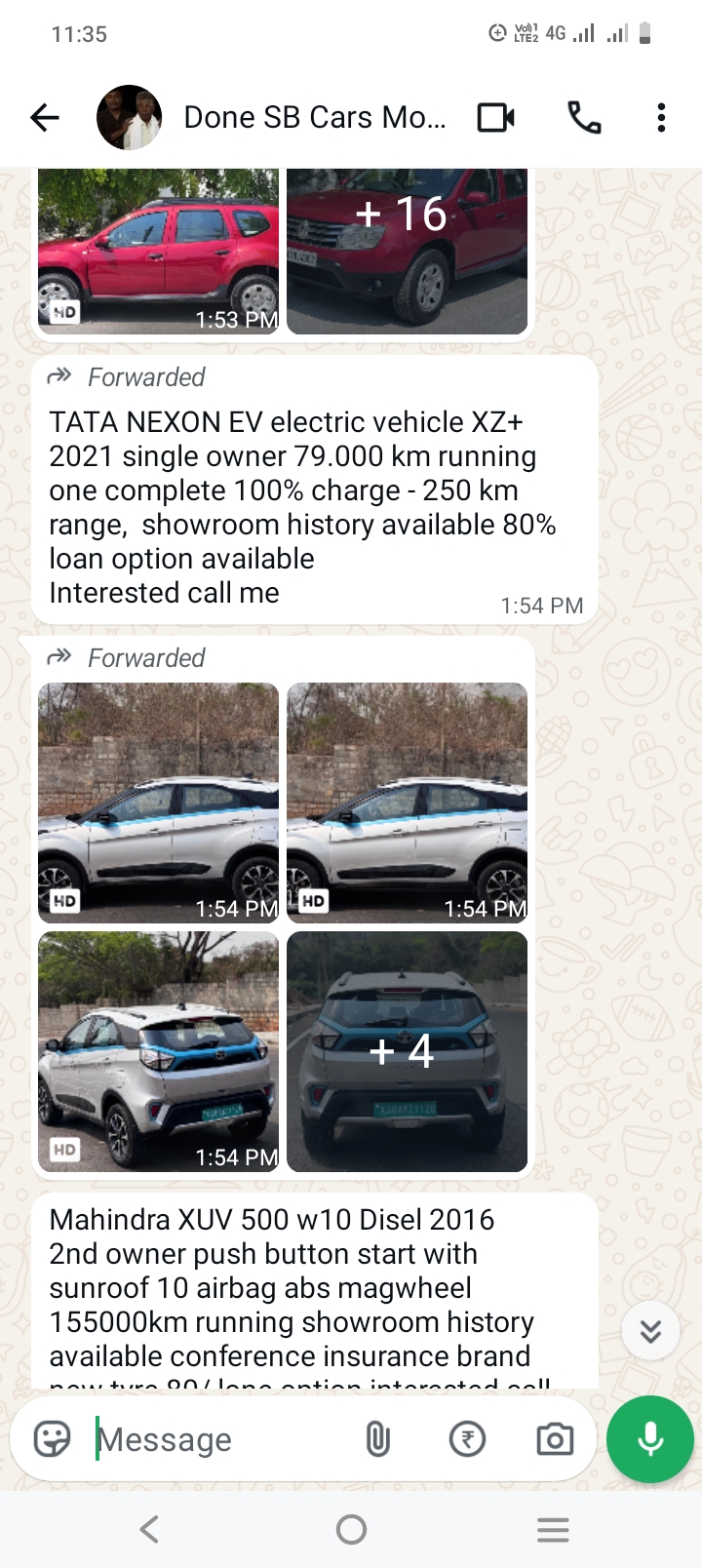The width and height of the screenshot is (702, 1568).
Task: Tap the system home button
Action: pyautogui.click(x=351, y=1529)
